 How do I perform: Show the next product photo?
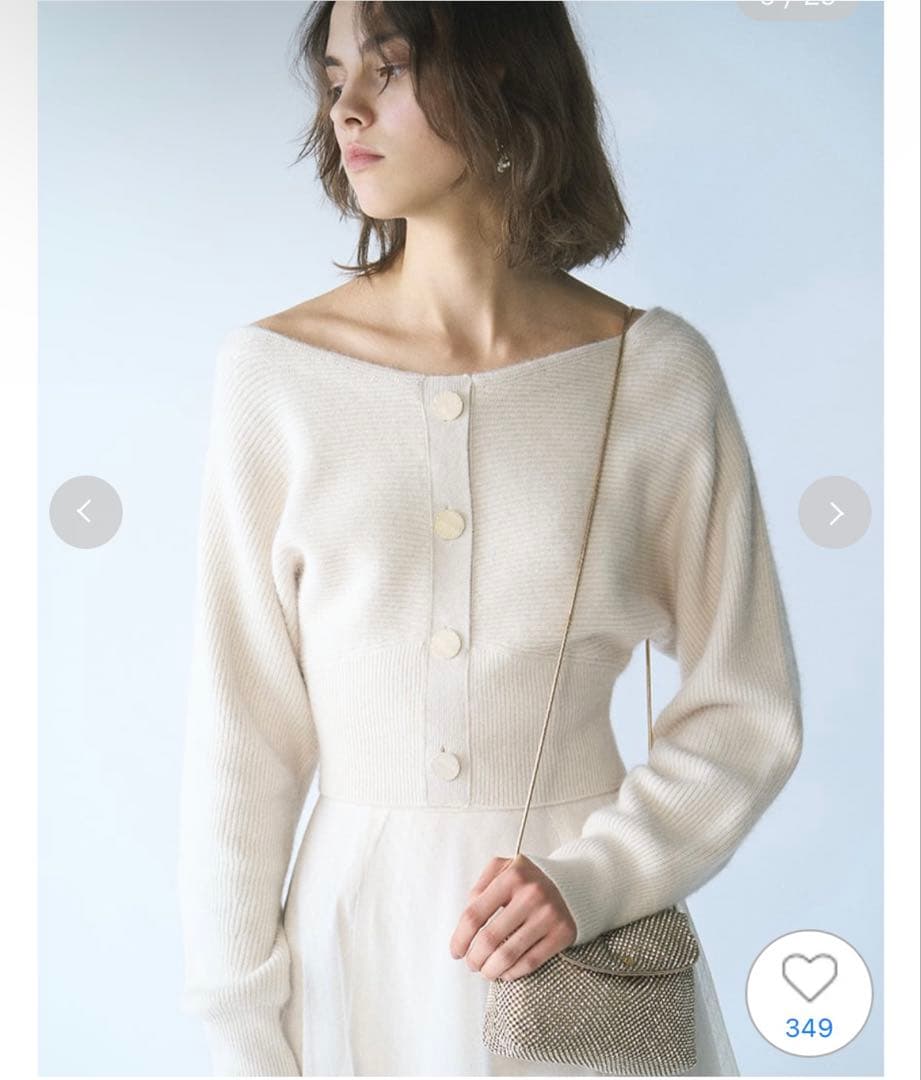tap(835, 512)
